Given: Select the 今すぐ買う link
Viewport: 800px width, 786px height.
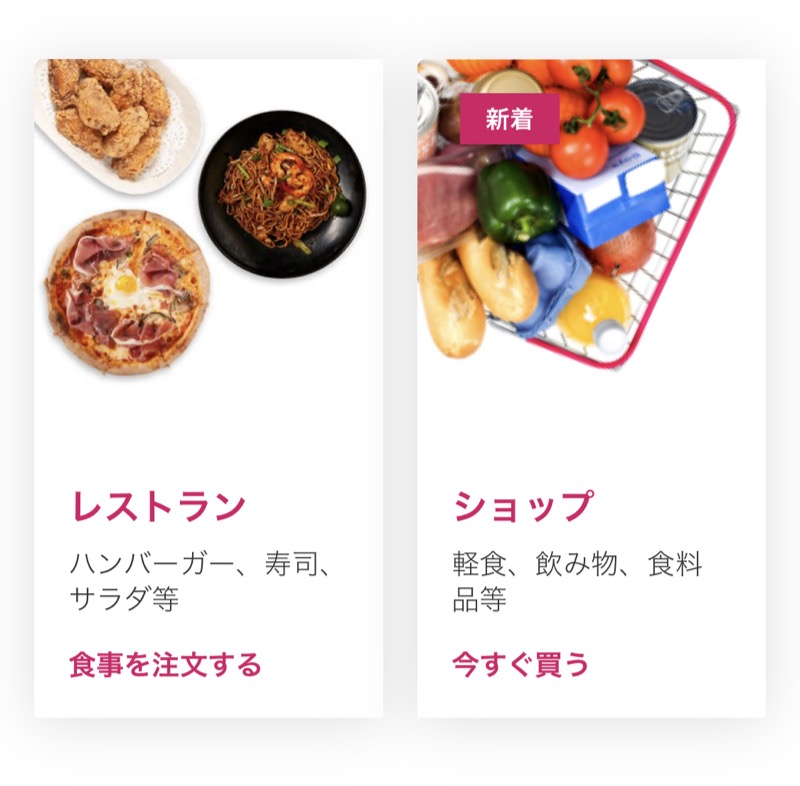Looking at the screenshot, I should pos(520,664).
